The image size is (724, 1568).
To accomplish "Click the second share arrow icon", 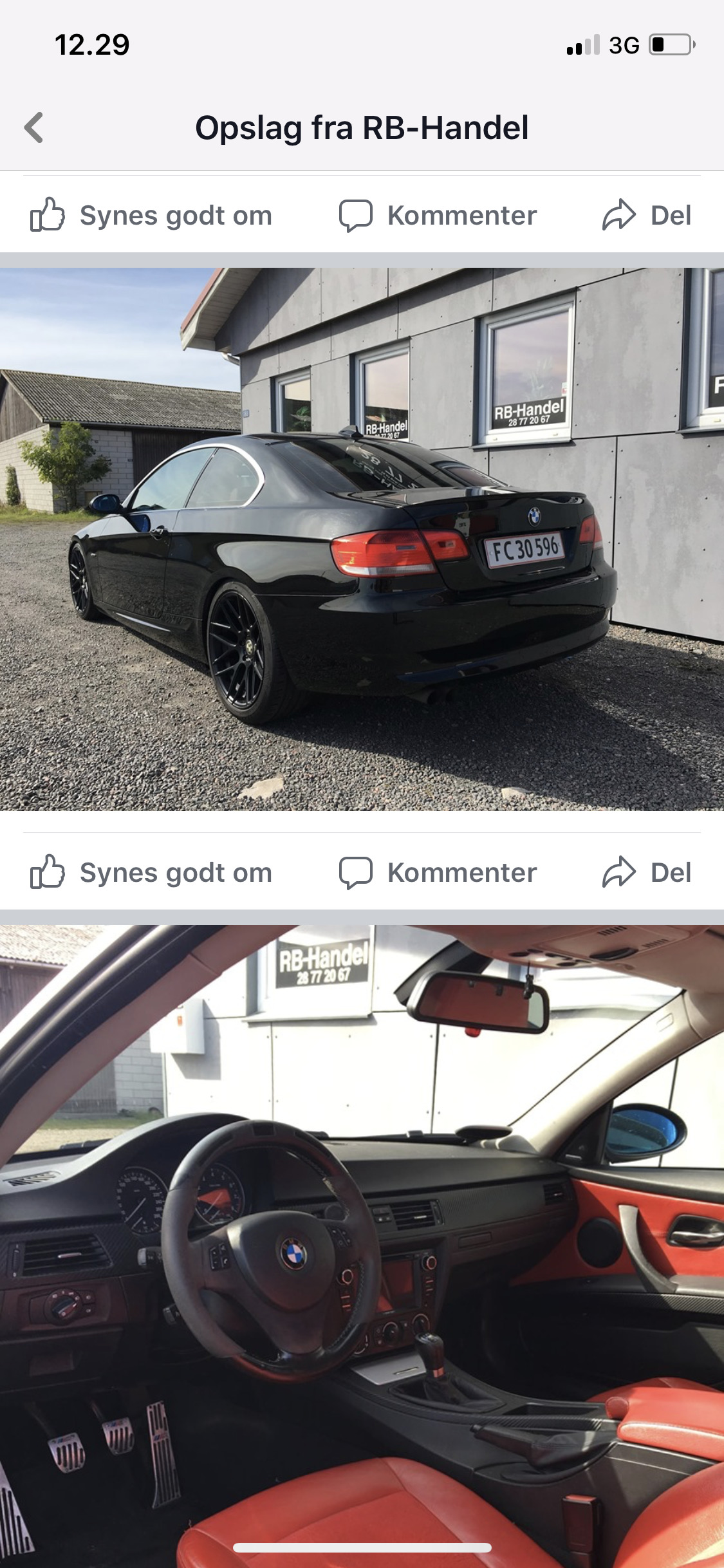I will point(620,873).
